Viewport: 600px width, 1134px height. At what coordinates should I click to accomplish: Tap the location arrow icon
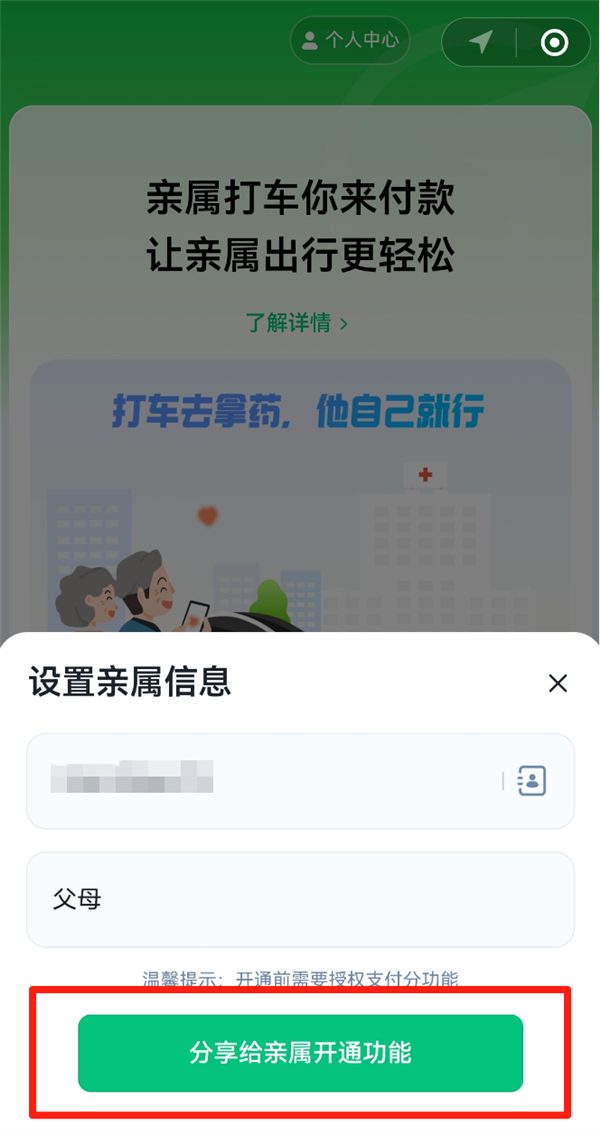pyautogui.click(x=481, y=42)
